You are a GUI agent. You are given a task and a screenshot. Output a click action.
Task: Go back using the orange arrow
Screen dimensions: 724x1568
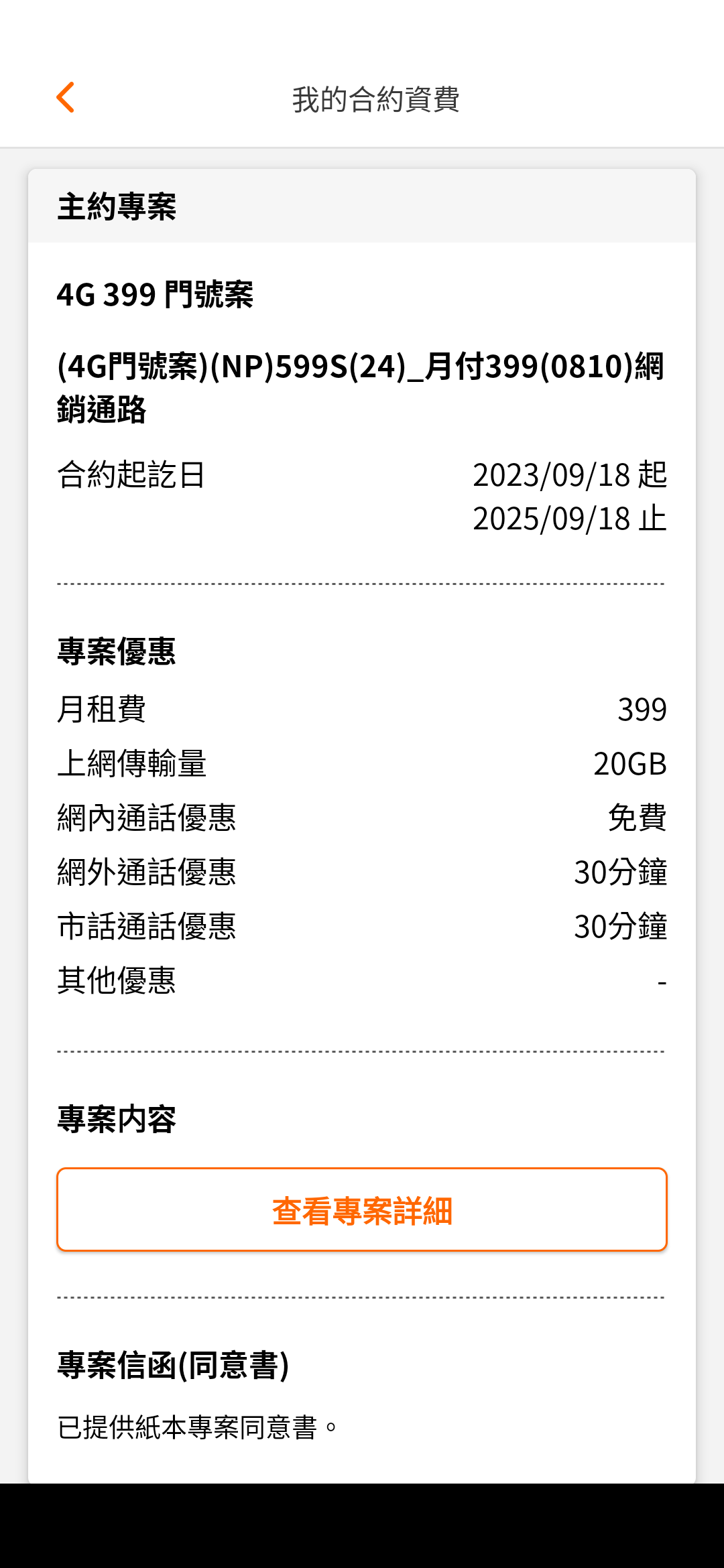click(x=65, y=98)
